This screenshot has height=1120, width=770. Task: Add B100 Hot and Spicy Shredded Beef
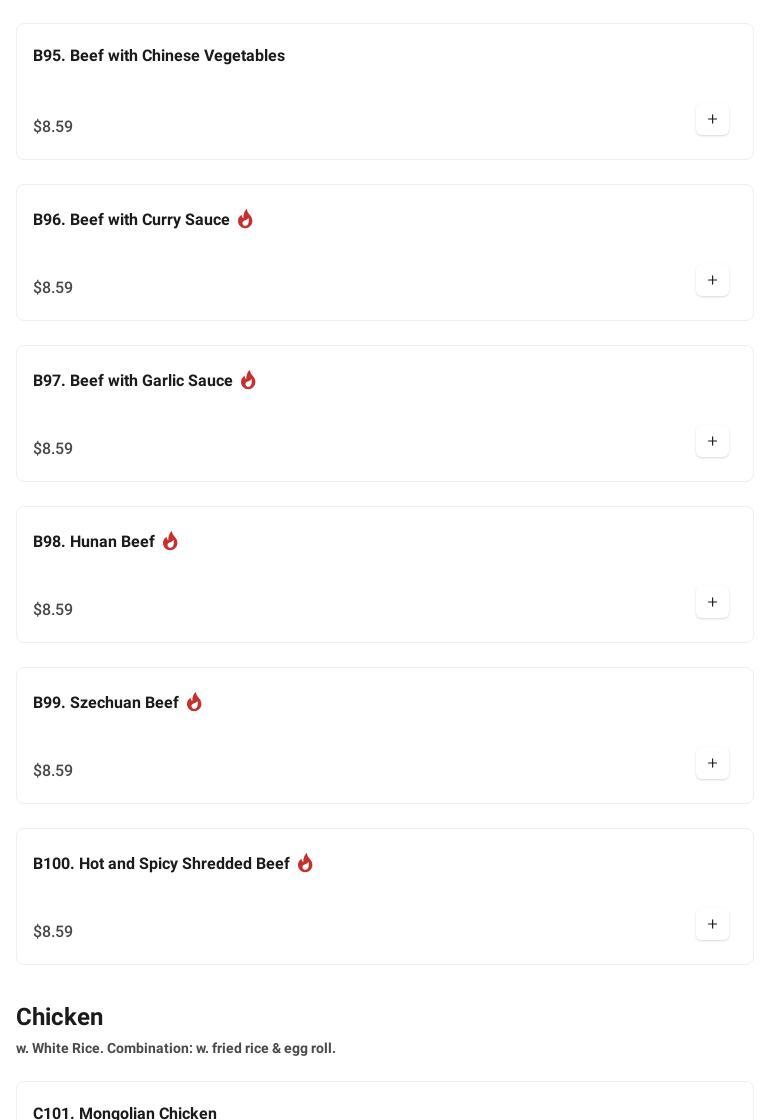click(712, 925)
